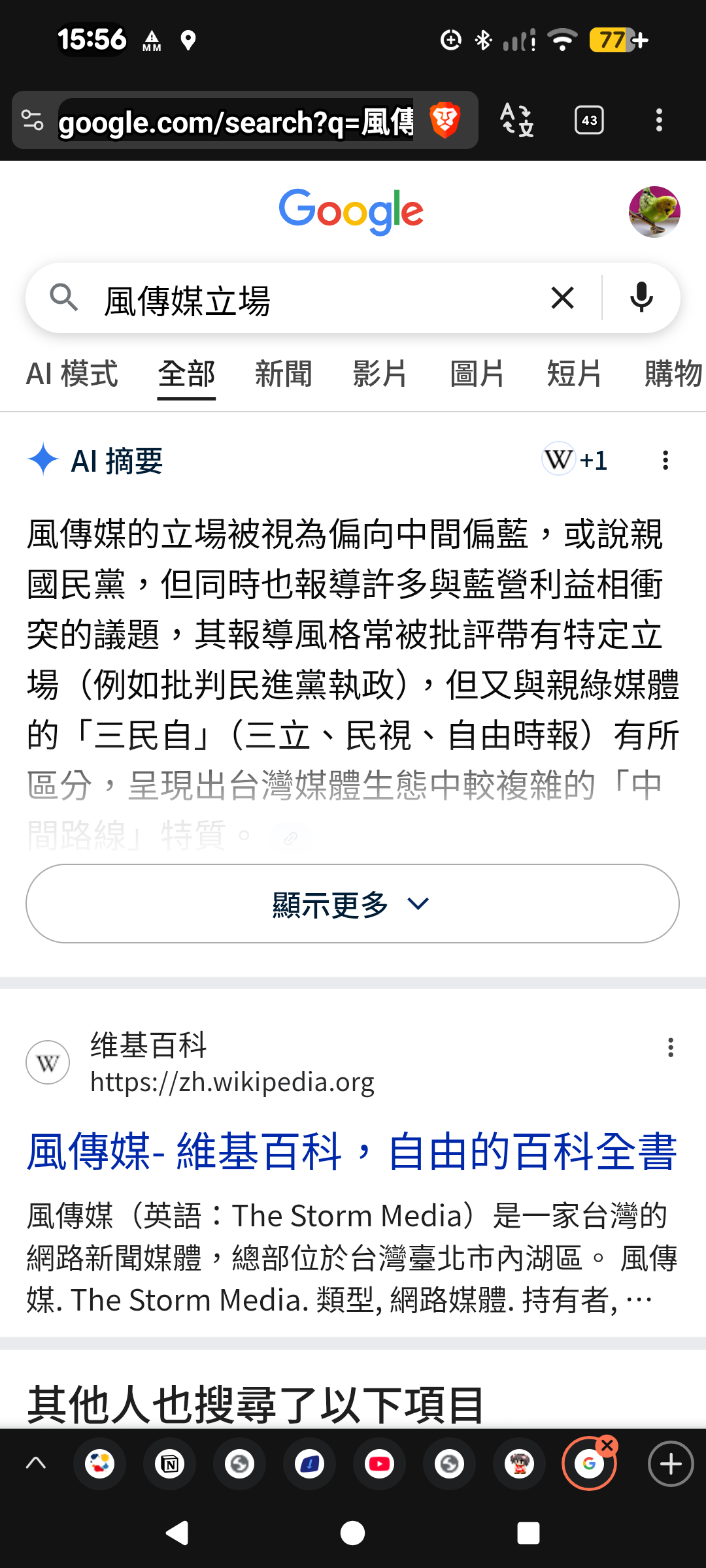This screenshot has height=1568, width=706.
Task: Open AI 摘要 sources W +1
Action: pos(575,461)
